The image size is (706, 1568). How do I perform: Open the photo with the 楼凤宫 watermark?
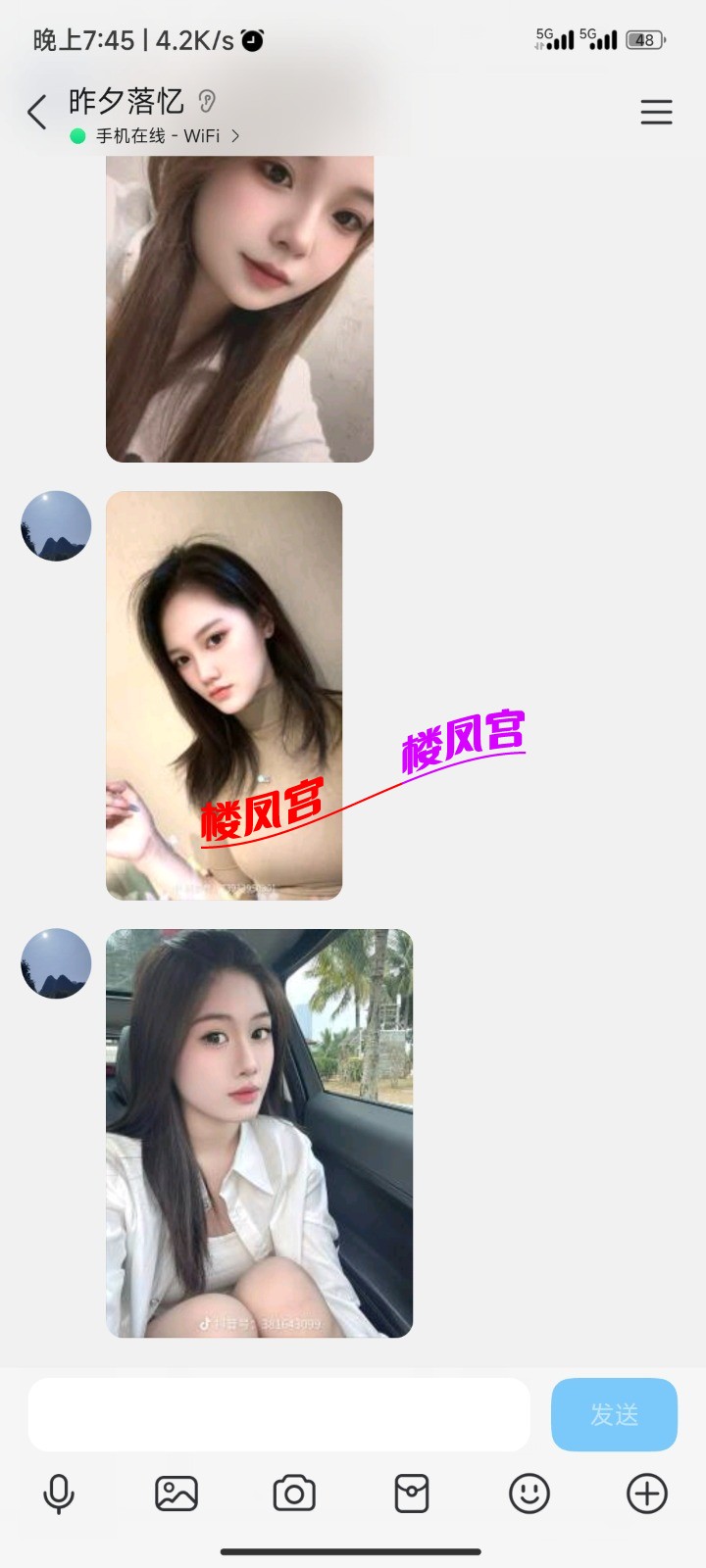tap(224, 695)
